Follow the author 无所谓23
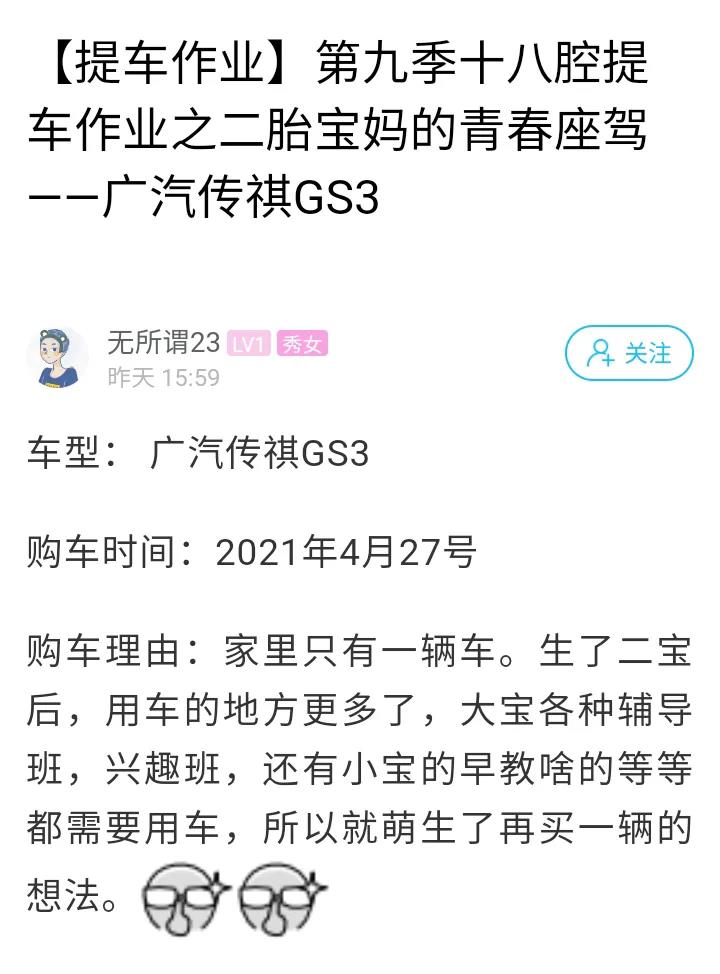The width and height of the screenshot is (720, 974). [x=629, y=353]
